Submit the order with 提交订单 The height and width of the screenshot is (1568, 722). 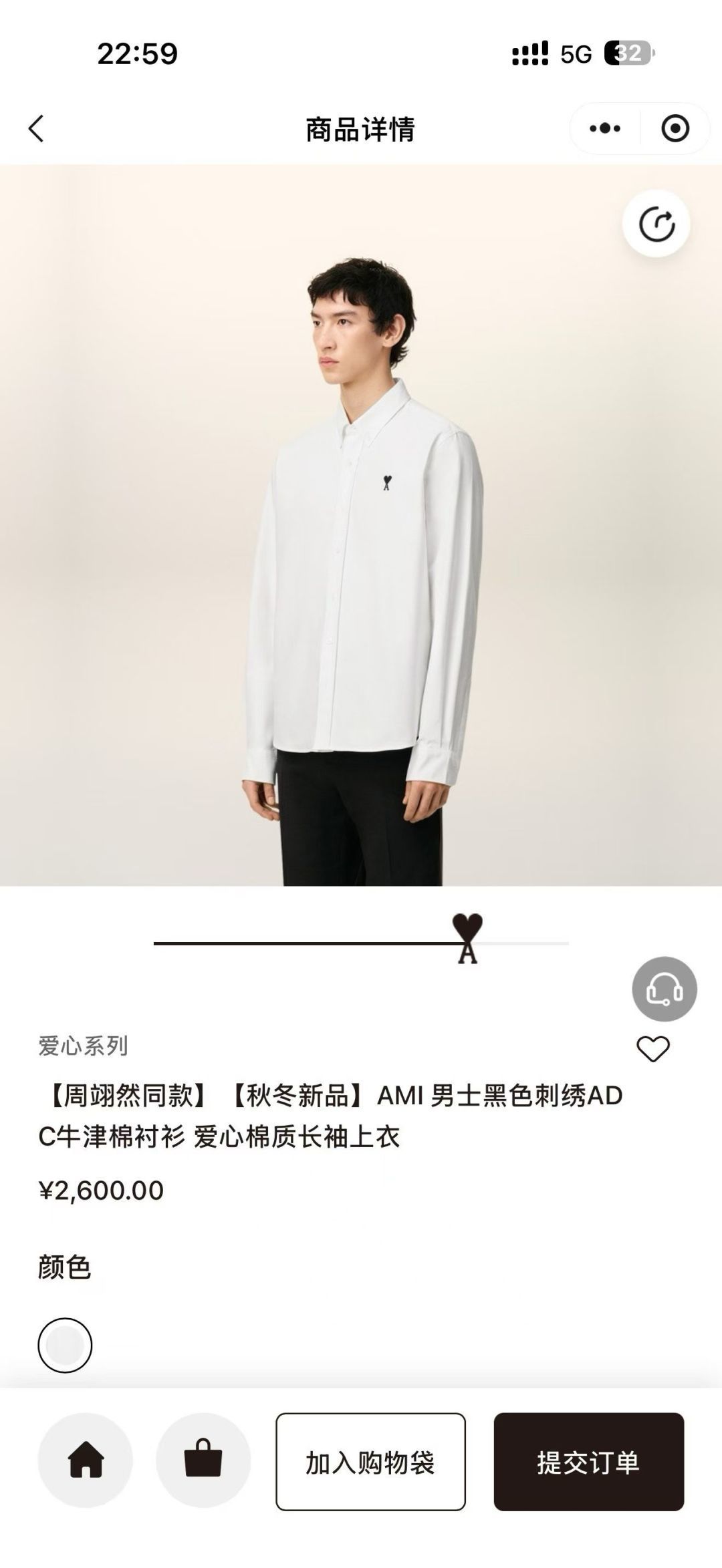tap(588, 1462)
